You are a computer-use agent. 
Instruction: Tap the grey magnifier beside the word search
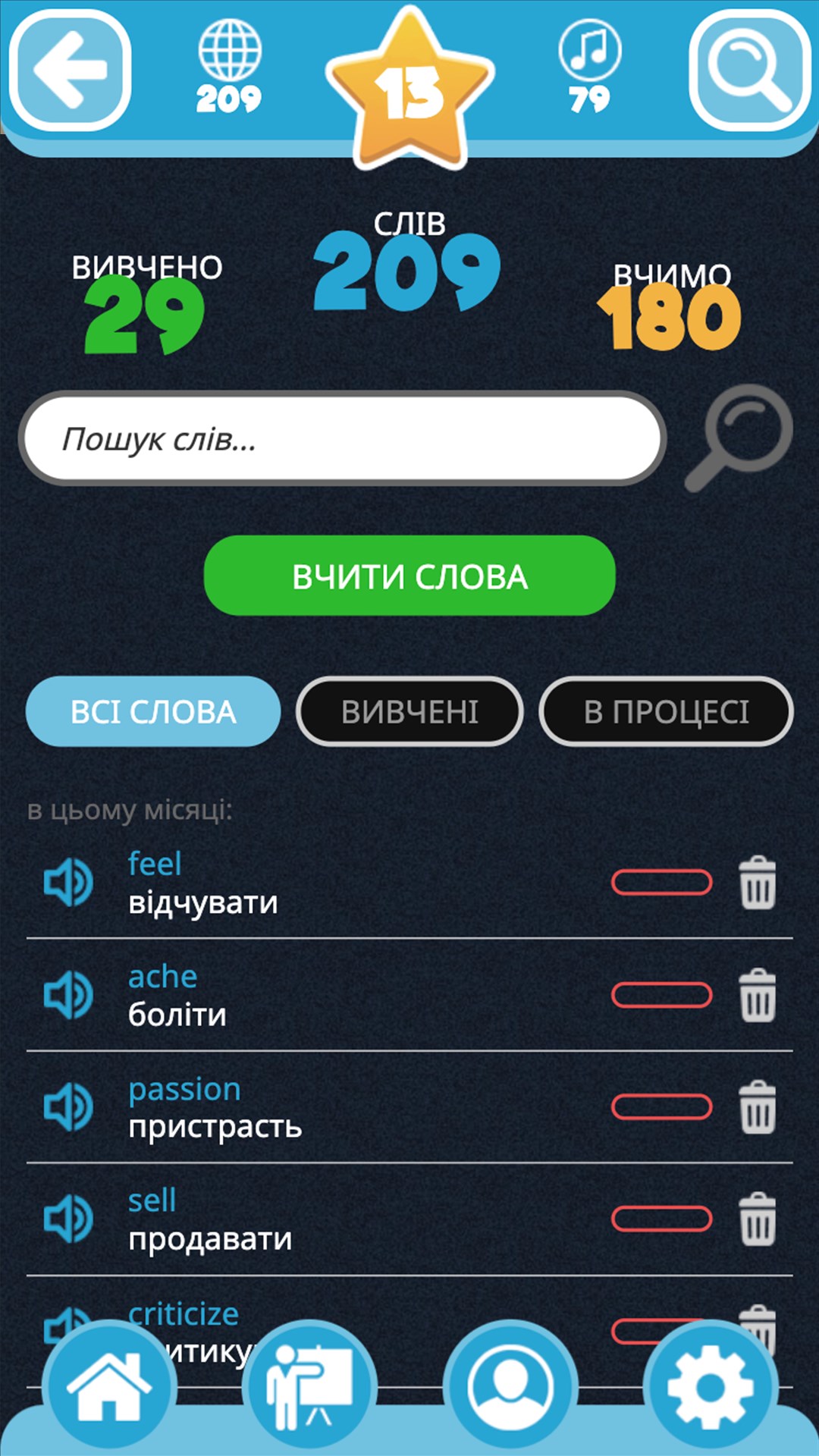point(739,438)
